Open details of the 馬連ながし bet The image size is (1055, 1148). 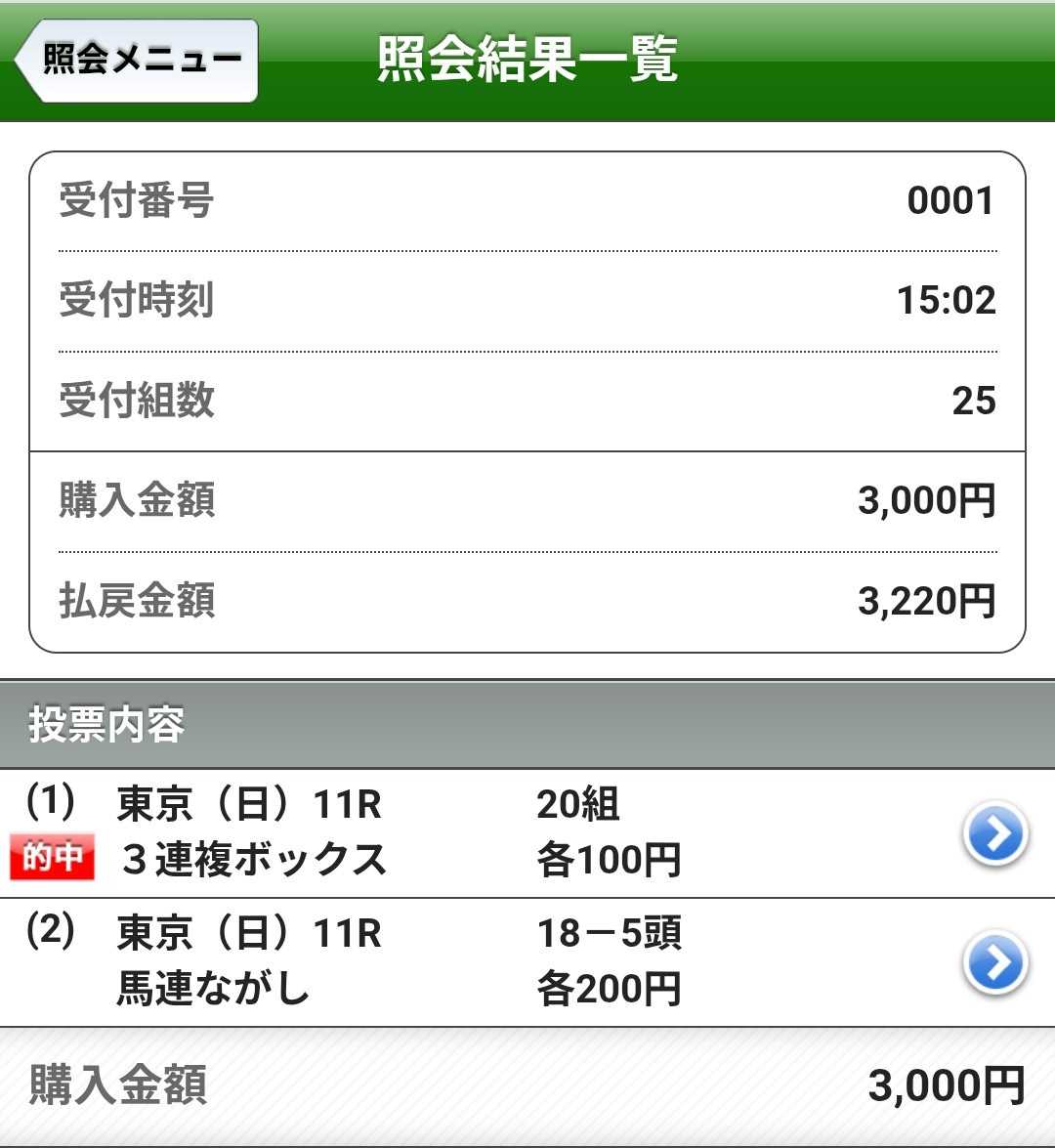995,962
